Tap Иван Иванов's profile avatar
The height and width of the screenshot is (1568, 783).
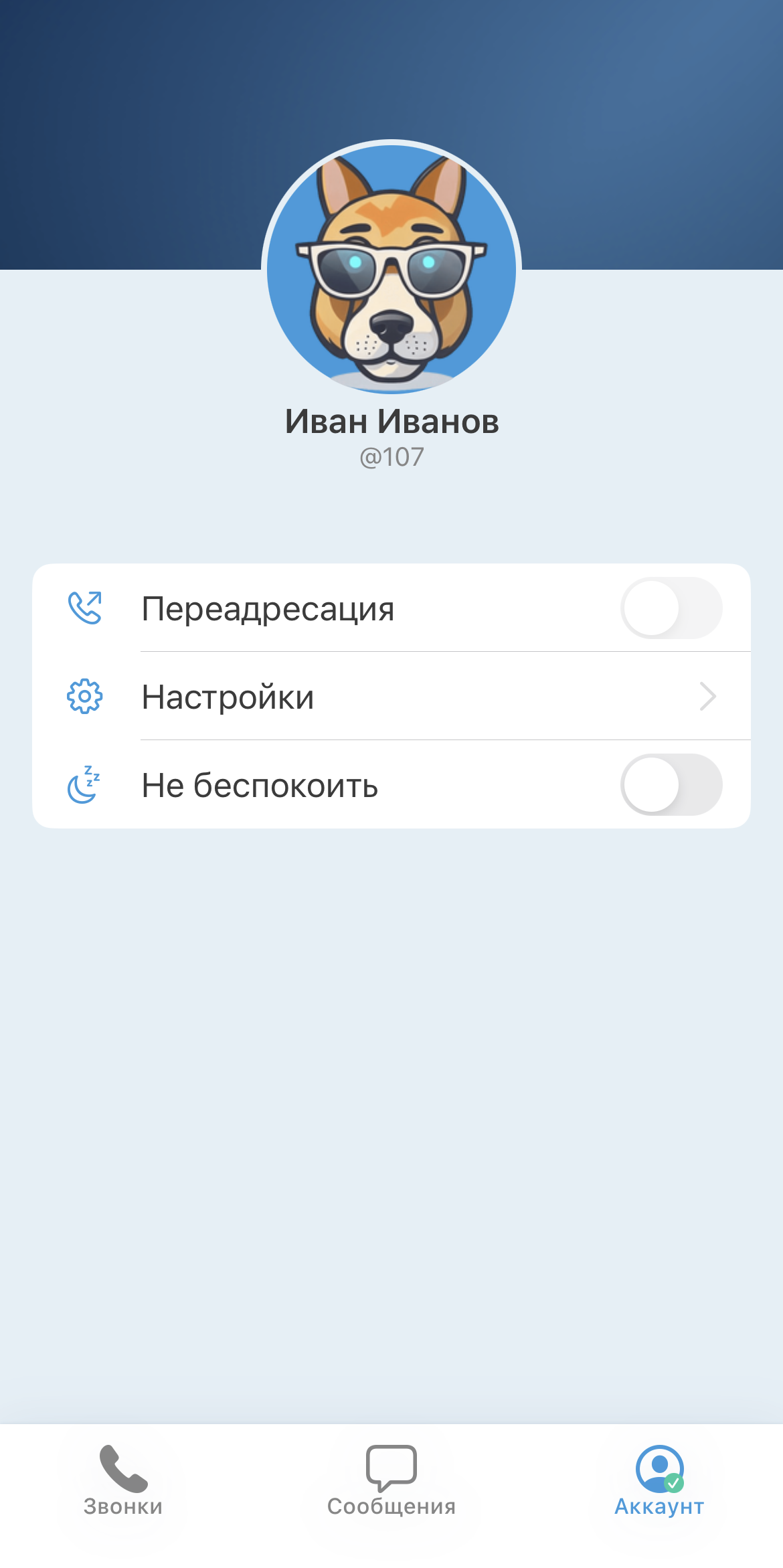click(391, 269)
